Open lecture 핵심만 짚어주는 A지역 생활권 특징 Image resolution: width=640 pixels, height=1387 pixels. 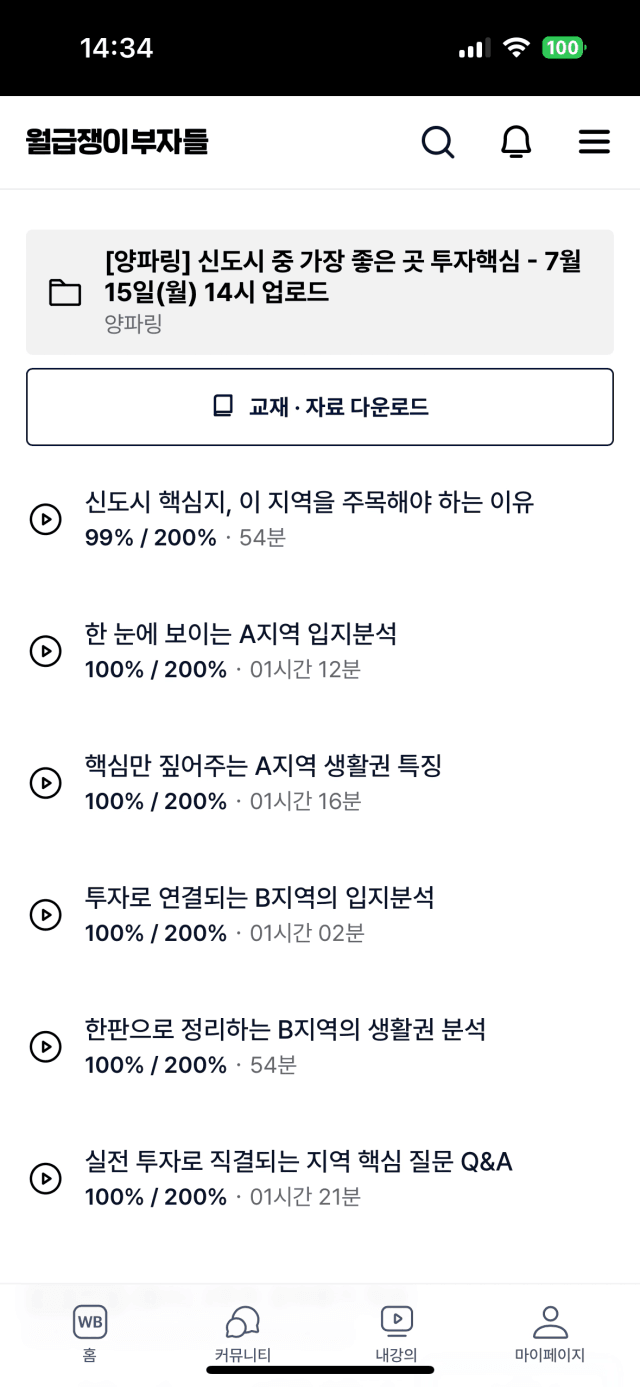pos(320,783)
